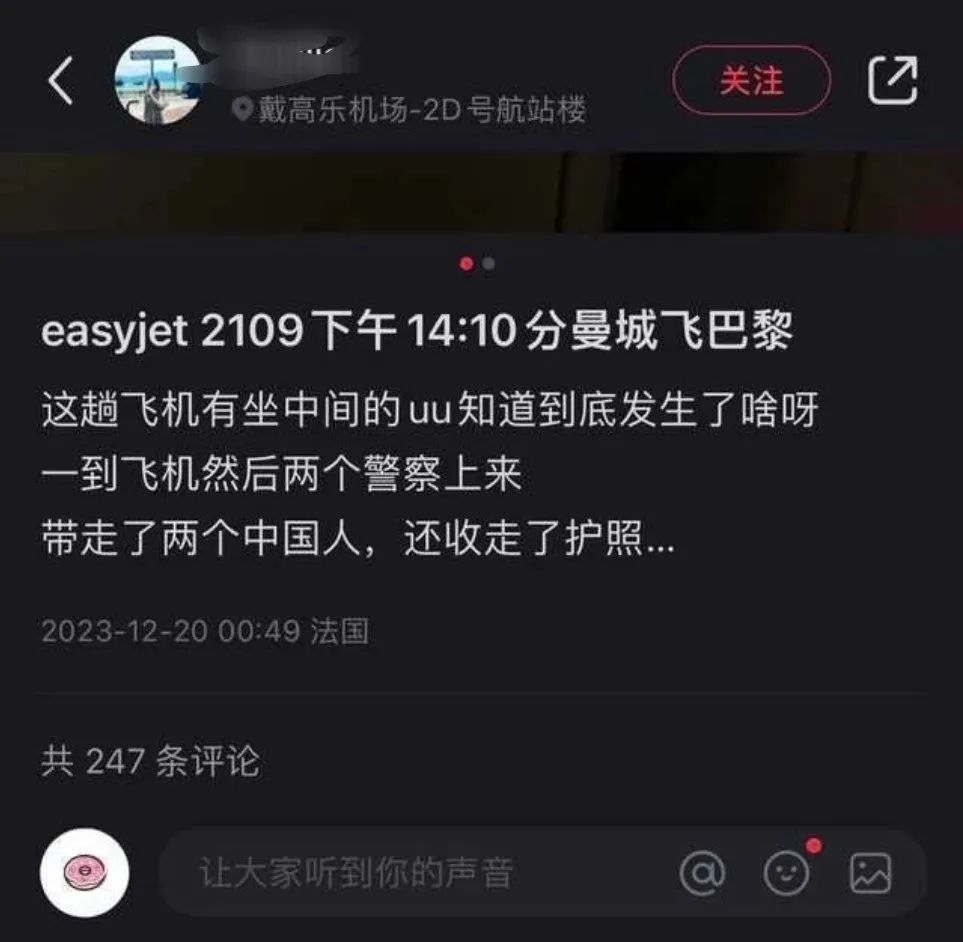963x942 pixels.
Task: Open the emoji picker
Action: click(787, 873)
